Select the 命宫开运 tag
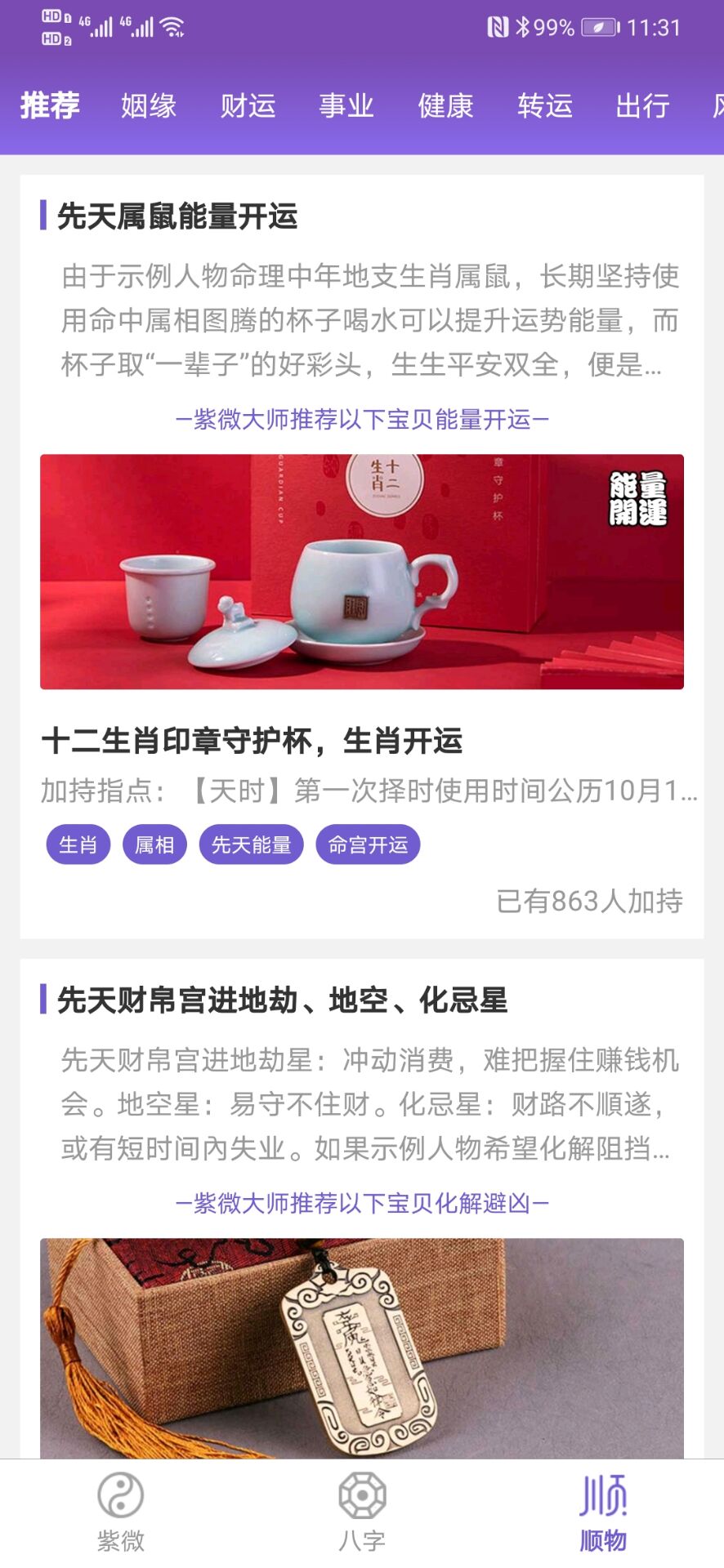This screenshot has width=724, height=1568. point(368,844)
